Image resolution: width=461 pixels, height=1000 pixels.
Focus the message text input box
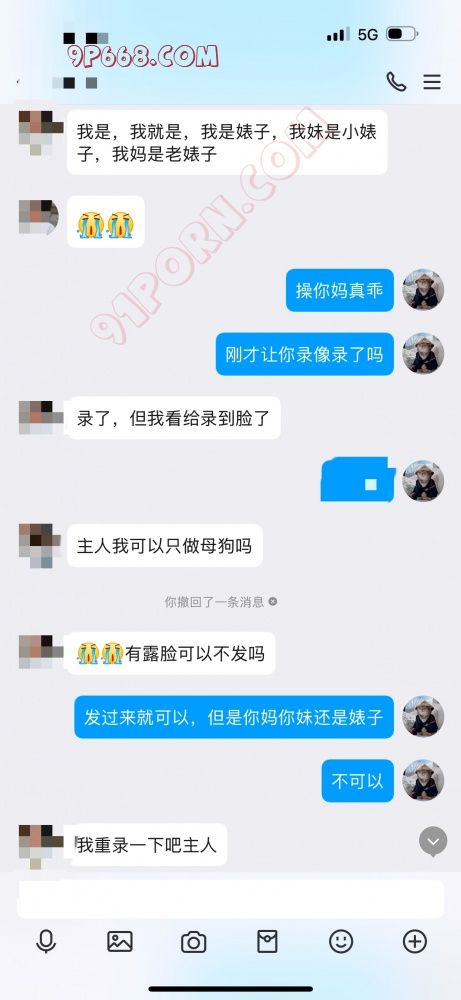coord(230,899)
